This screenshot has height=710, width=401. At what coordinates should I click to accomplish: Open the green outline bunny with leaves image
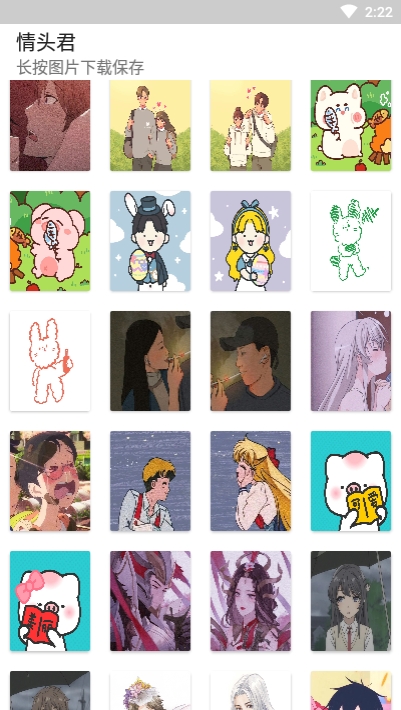[x=351, y=241]
